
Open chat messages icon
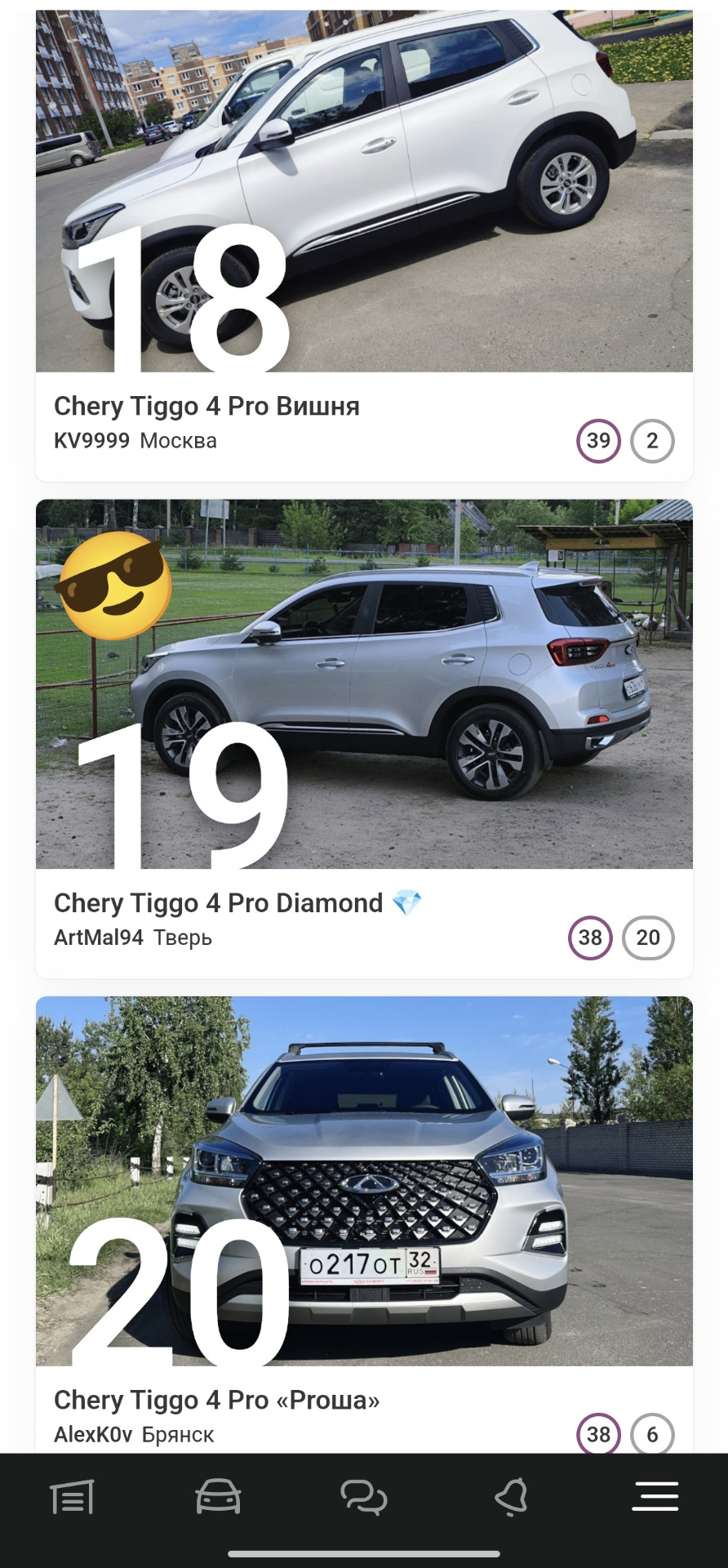(x=363, y=1497)
